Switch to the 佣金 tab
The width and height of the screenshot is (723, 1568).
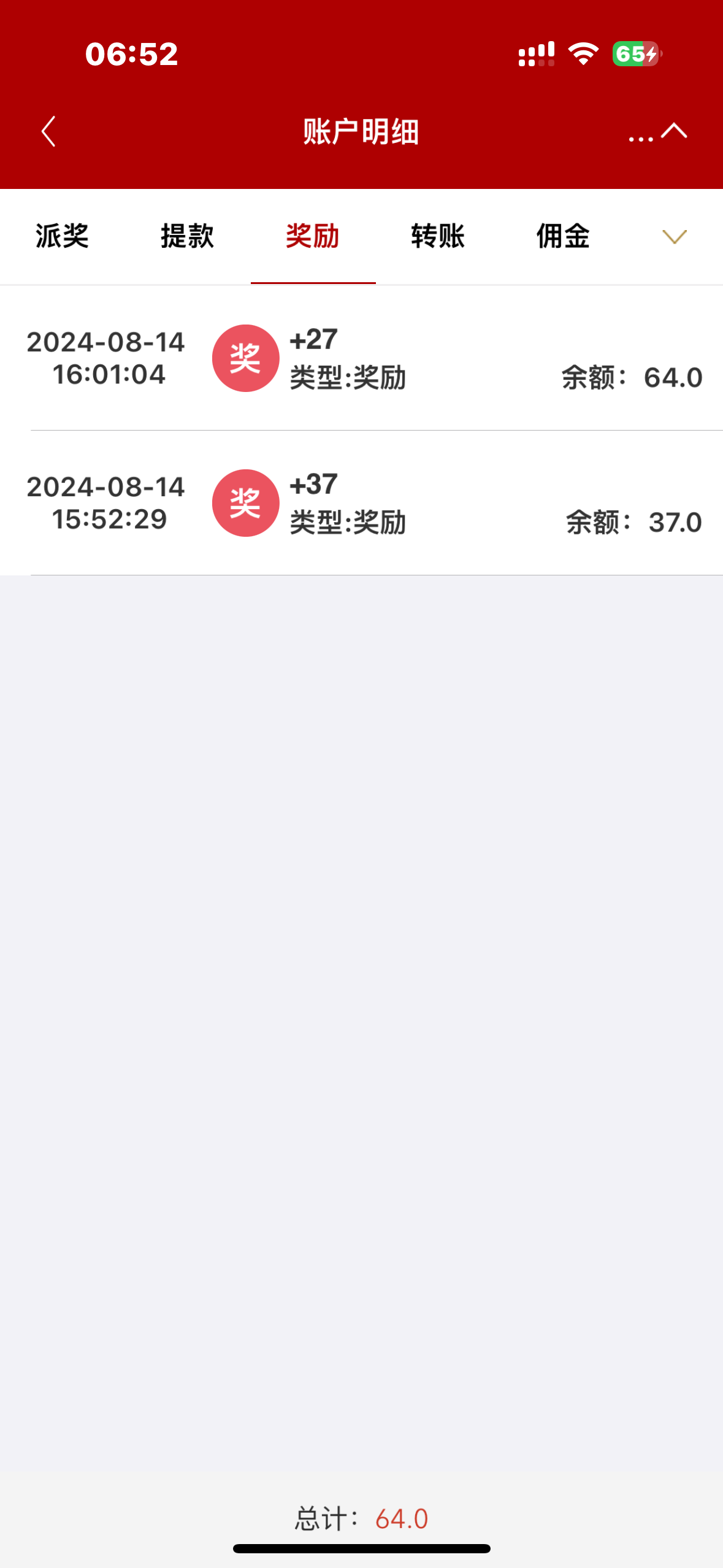tap(563, 236)
